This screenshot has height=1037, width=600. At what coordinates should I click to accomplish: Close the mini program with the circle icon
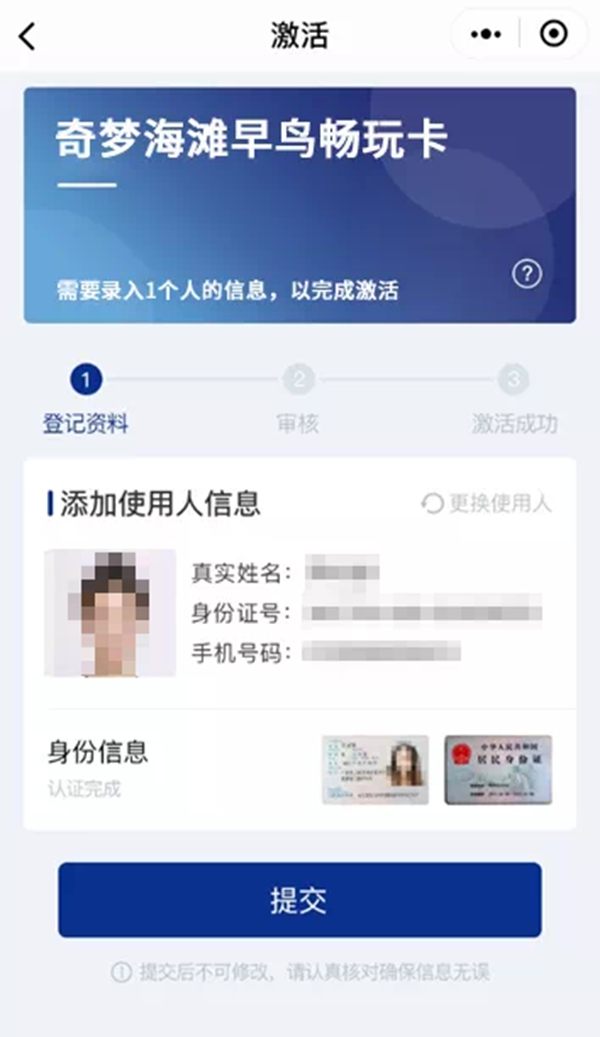553,35
